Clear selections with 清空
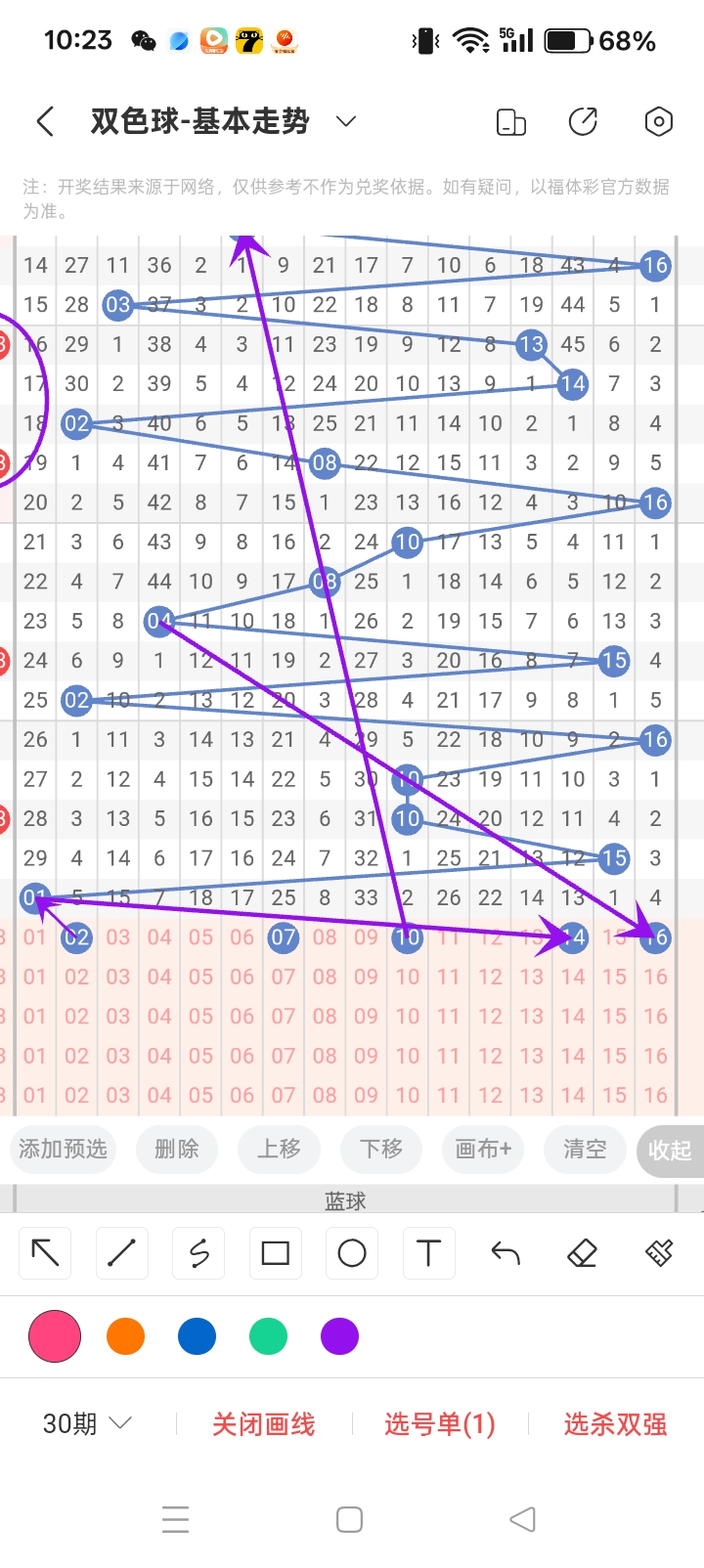Viewport: 704px width, 1568px height. tap(585, 1149)
